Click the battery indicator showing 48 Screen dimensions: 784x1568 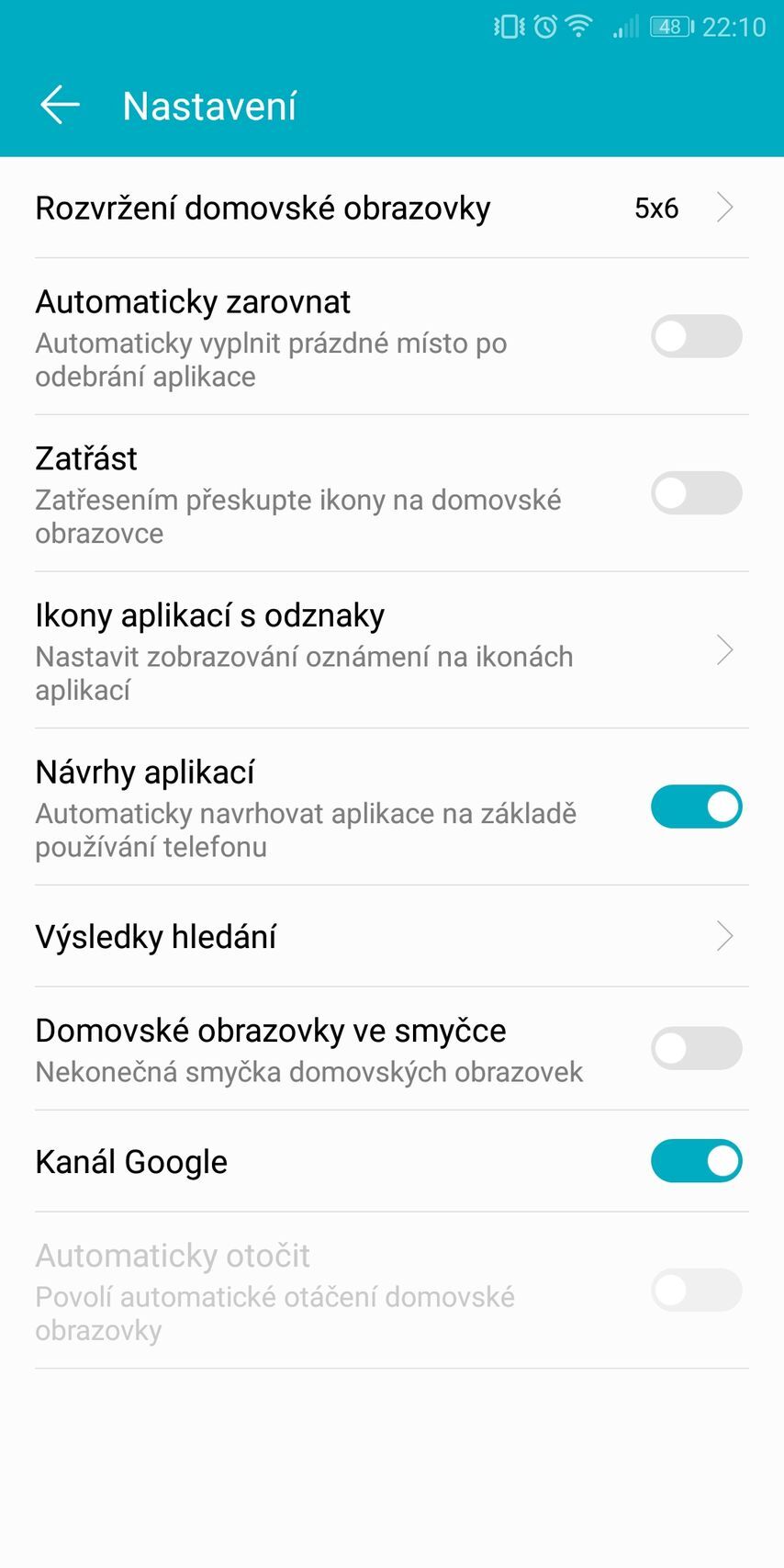tap(669, 26)
